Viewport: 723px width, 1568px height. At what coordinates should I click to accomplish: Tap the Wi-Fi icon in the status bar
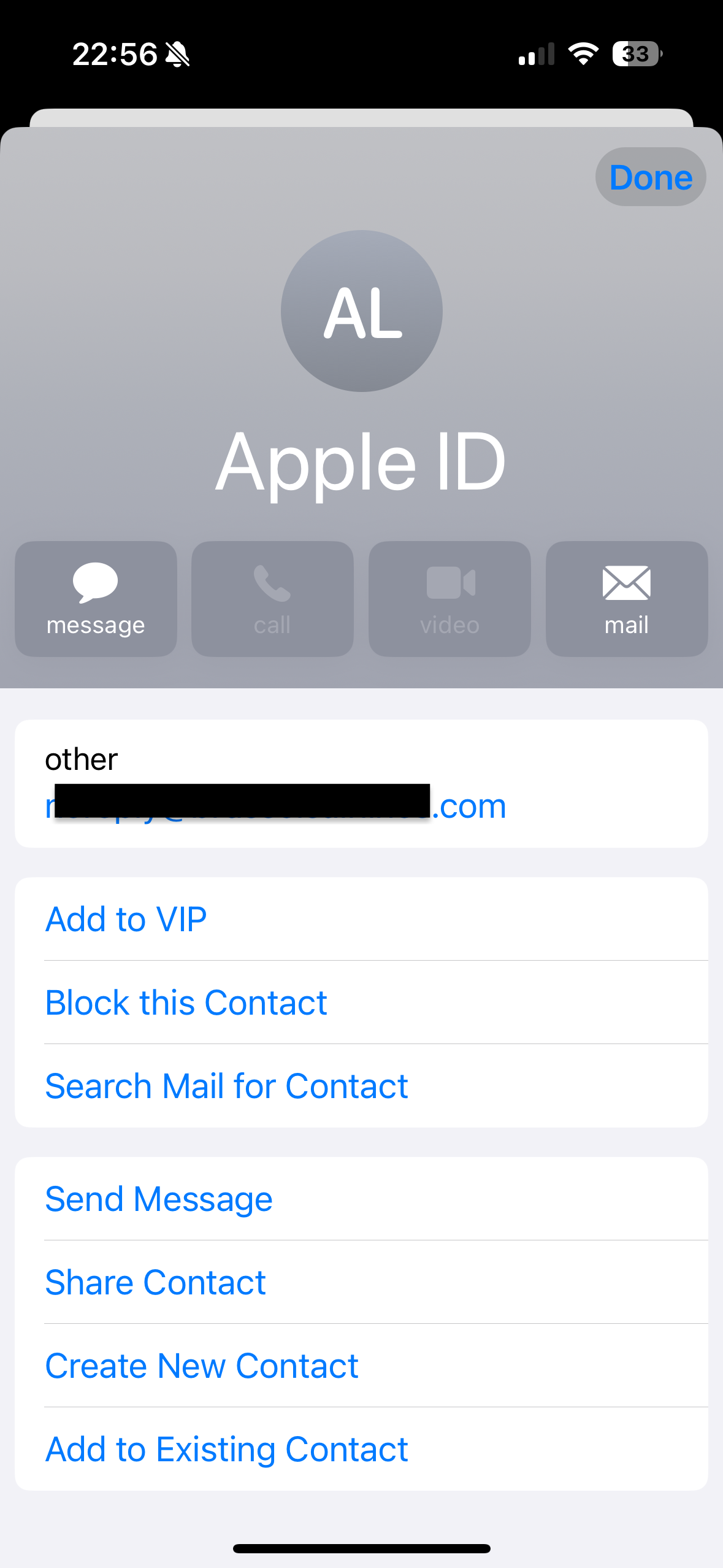[581, 54]
